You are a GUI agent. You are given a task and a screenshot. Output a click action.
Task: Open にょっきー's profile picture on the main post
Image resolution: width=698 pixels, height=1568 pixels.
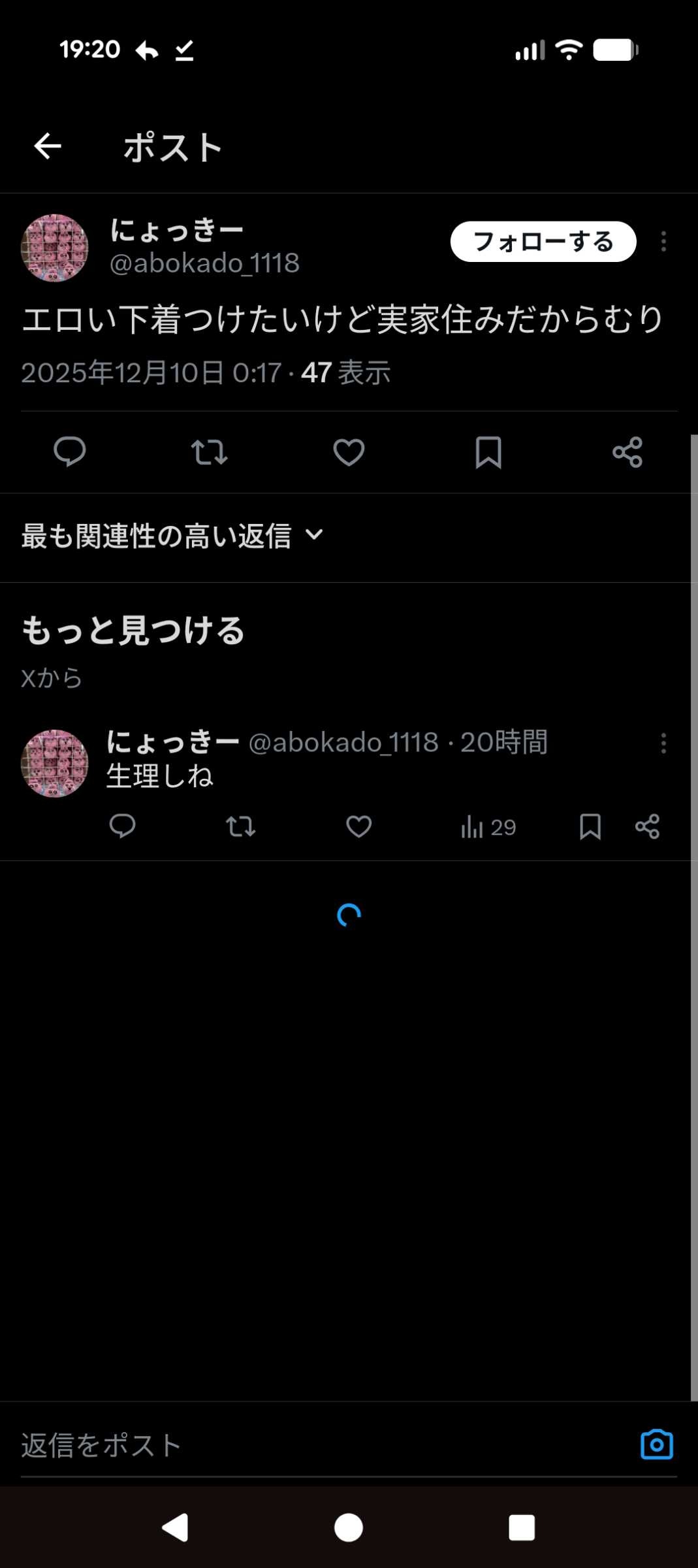pyautogui.click(x=55, y=248)
